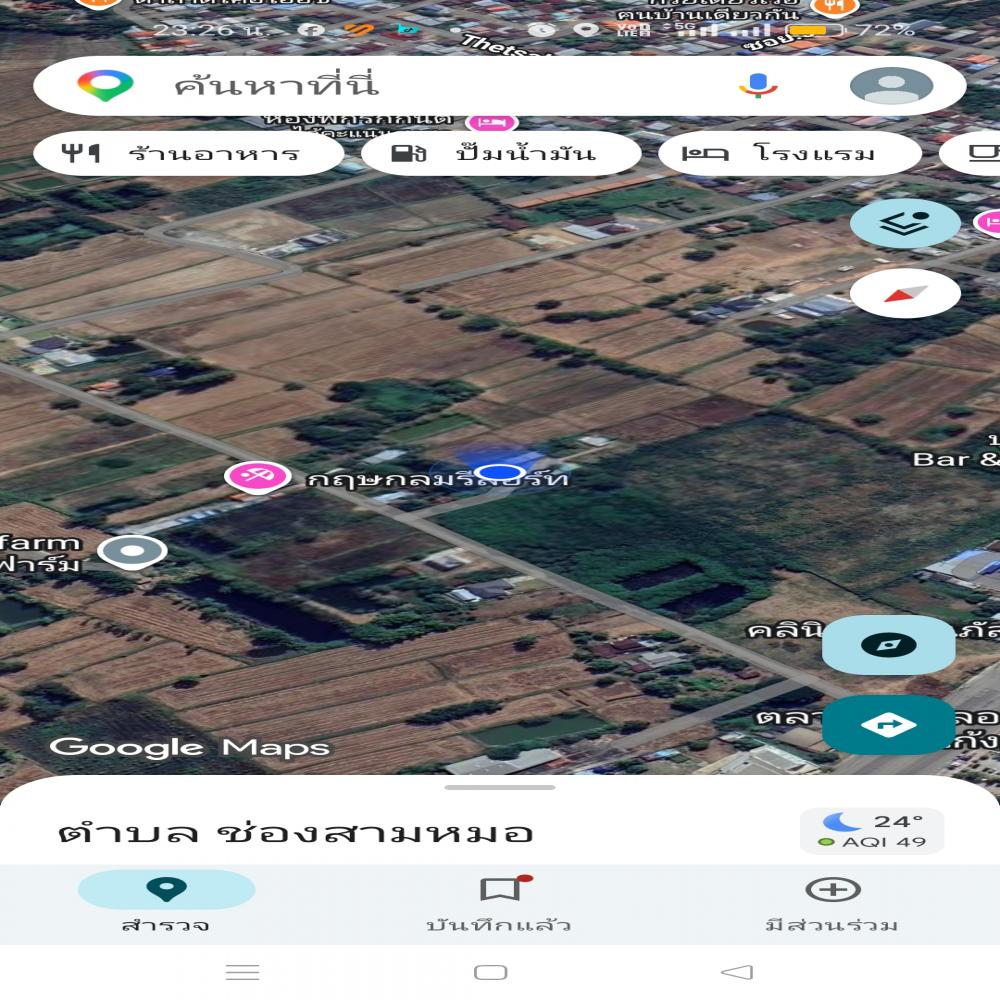
Task: Open the account profile avatar
Action: (891, 86)
